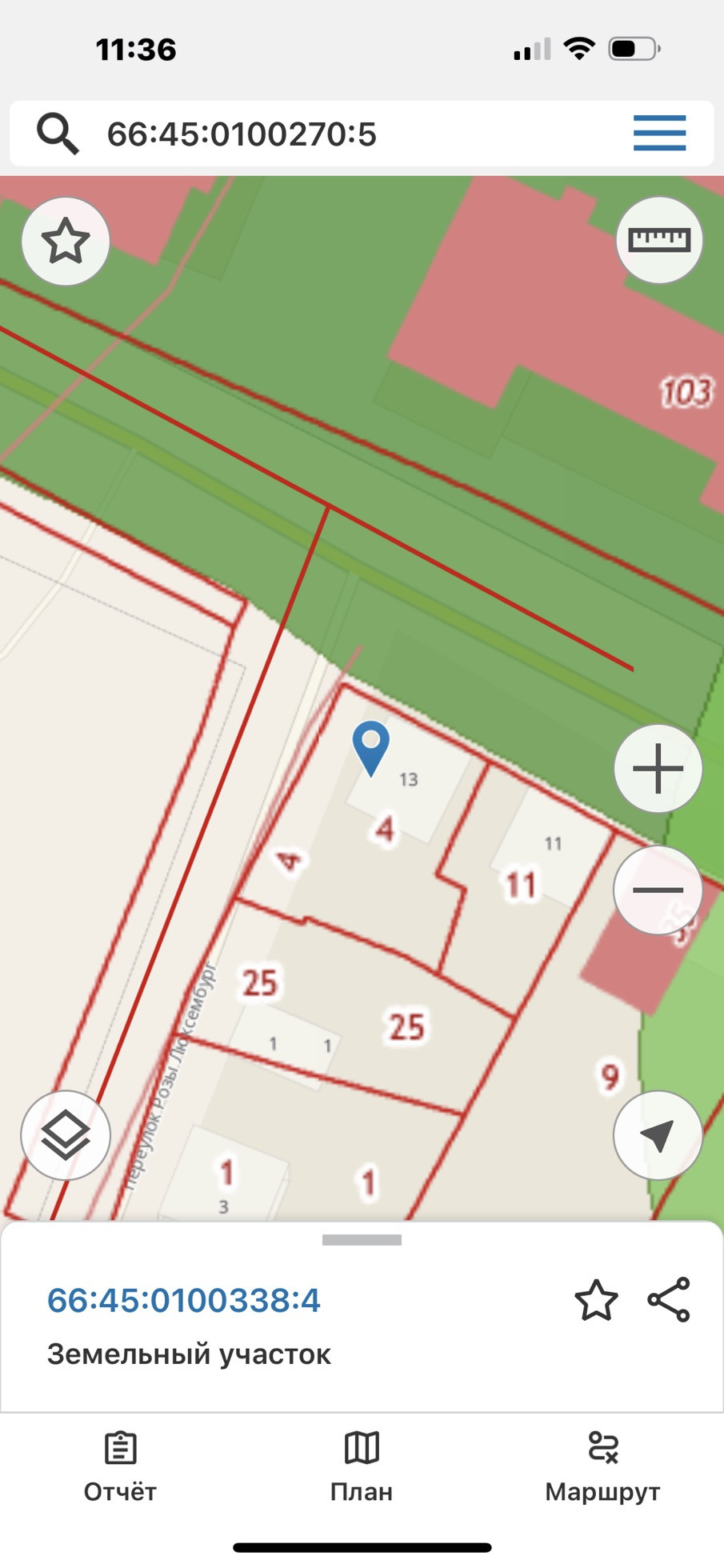The height and width of the screenshot is (1568, 724).
Task: Open parcel details link 66:45:0100338:4
Action: click(184, 1301)
